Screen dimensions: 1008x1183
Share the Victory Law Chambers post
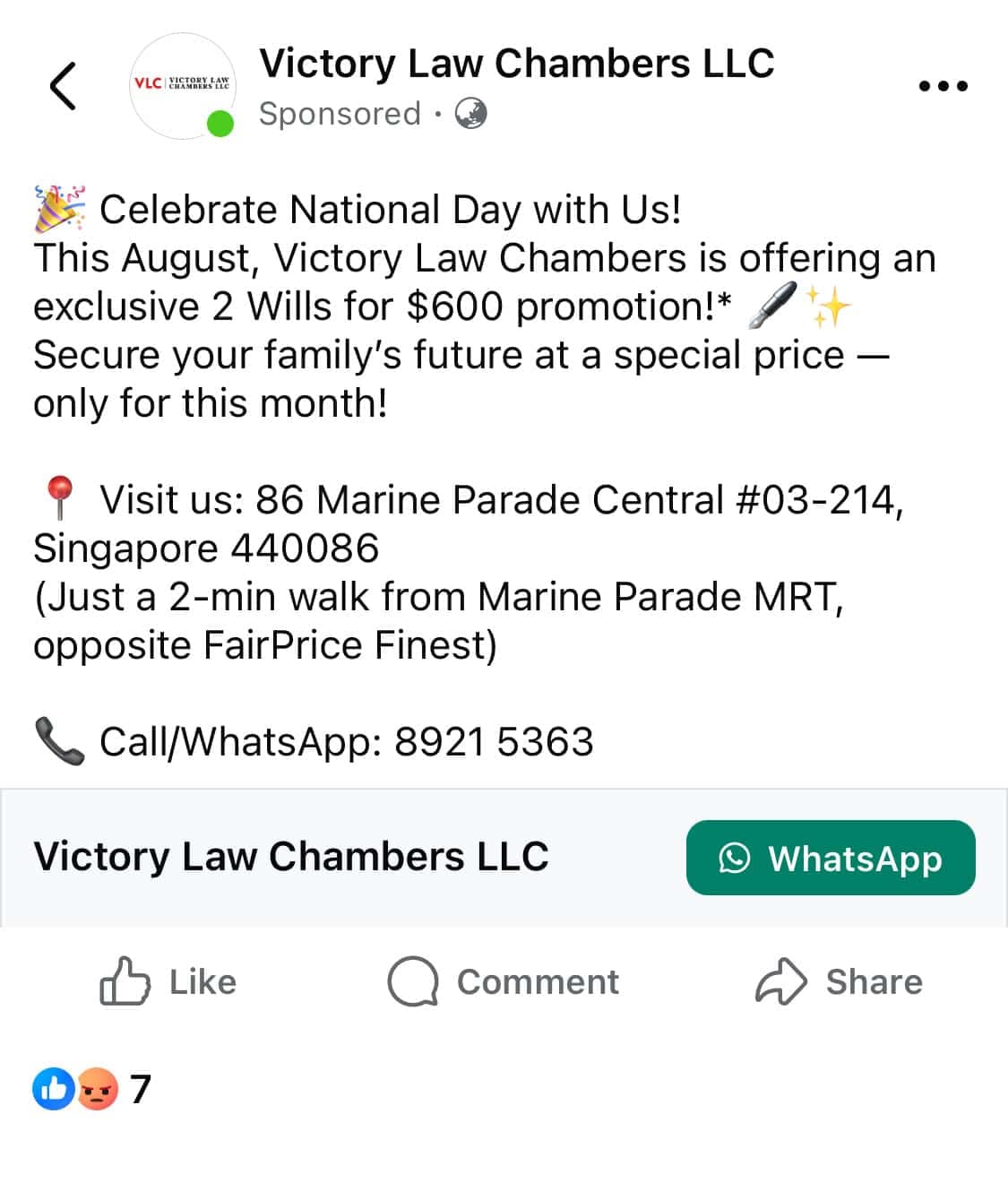pos(839,981)
